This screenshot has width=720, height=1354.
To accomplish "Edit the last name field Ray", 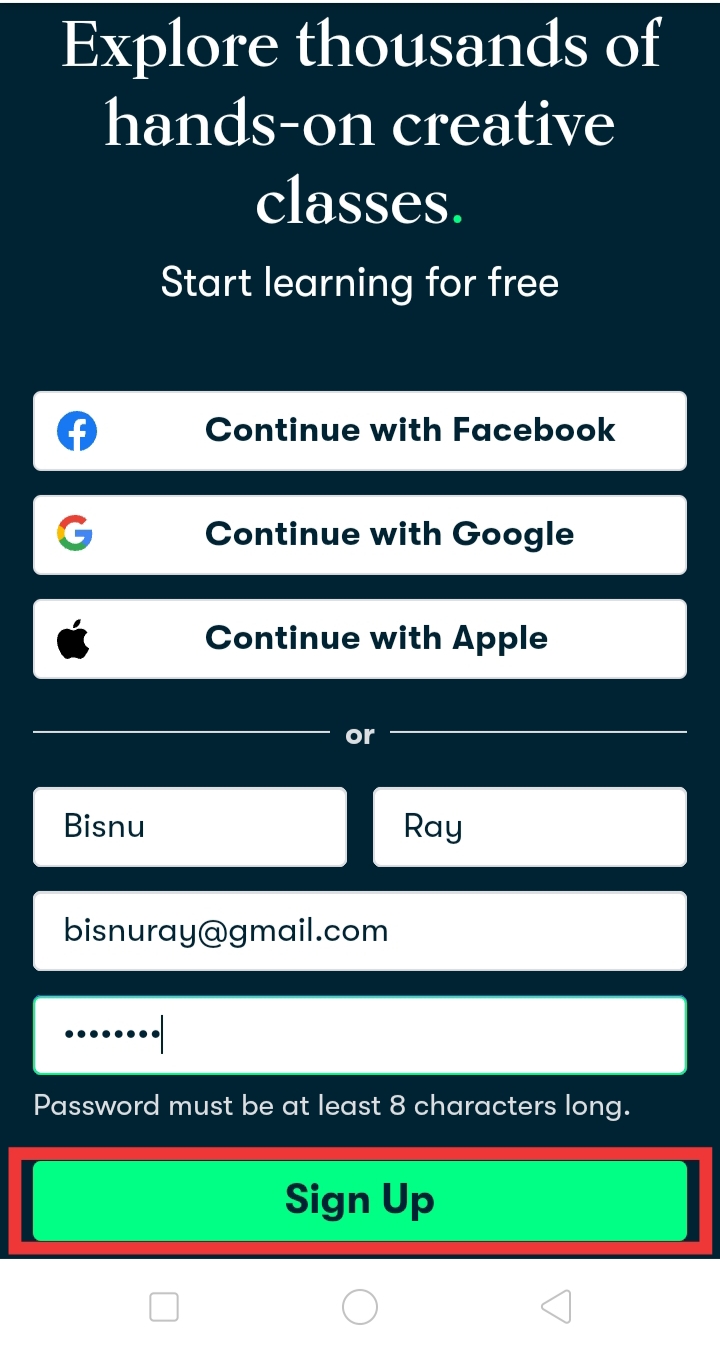I will click(529, 827).
